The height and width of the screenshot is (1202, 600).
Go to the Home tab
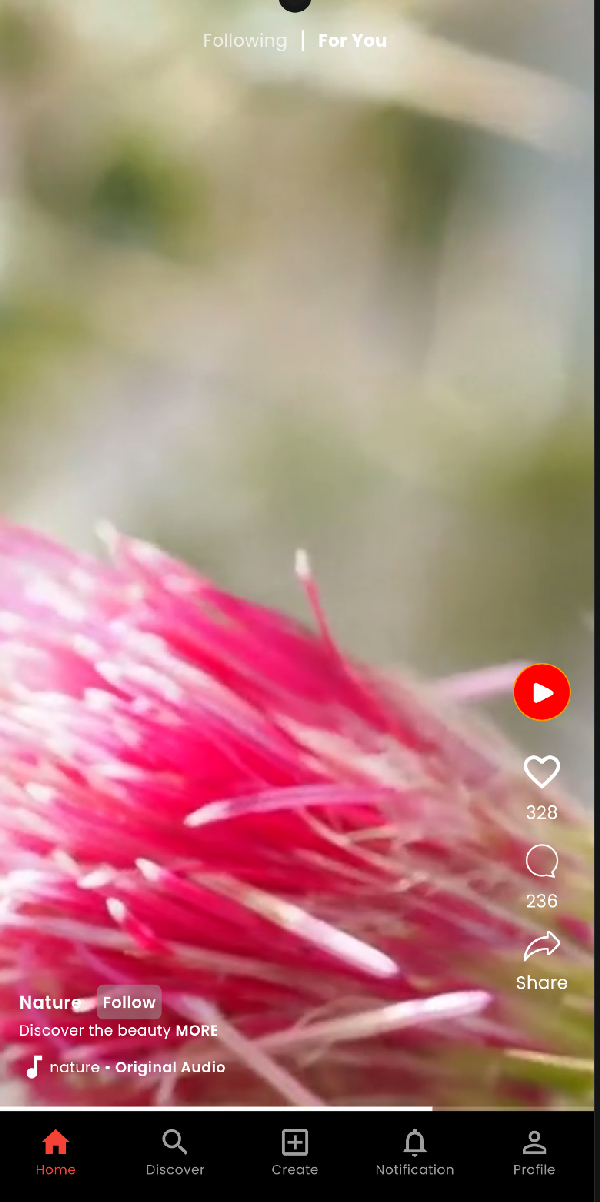[56, 1152]
